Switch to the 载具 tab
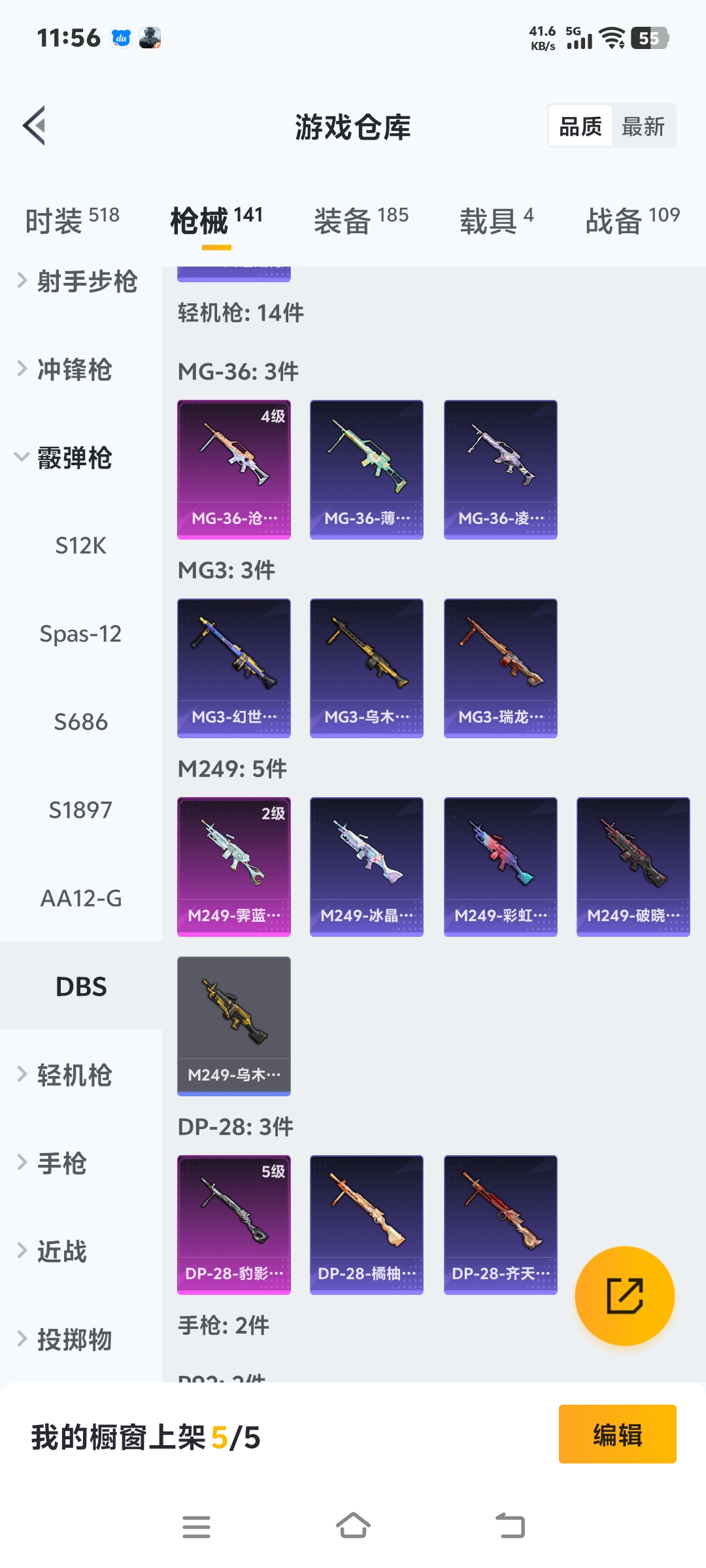Image resolution: width=706 pixels, height=1568 pixels. [x=496, y=220]
